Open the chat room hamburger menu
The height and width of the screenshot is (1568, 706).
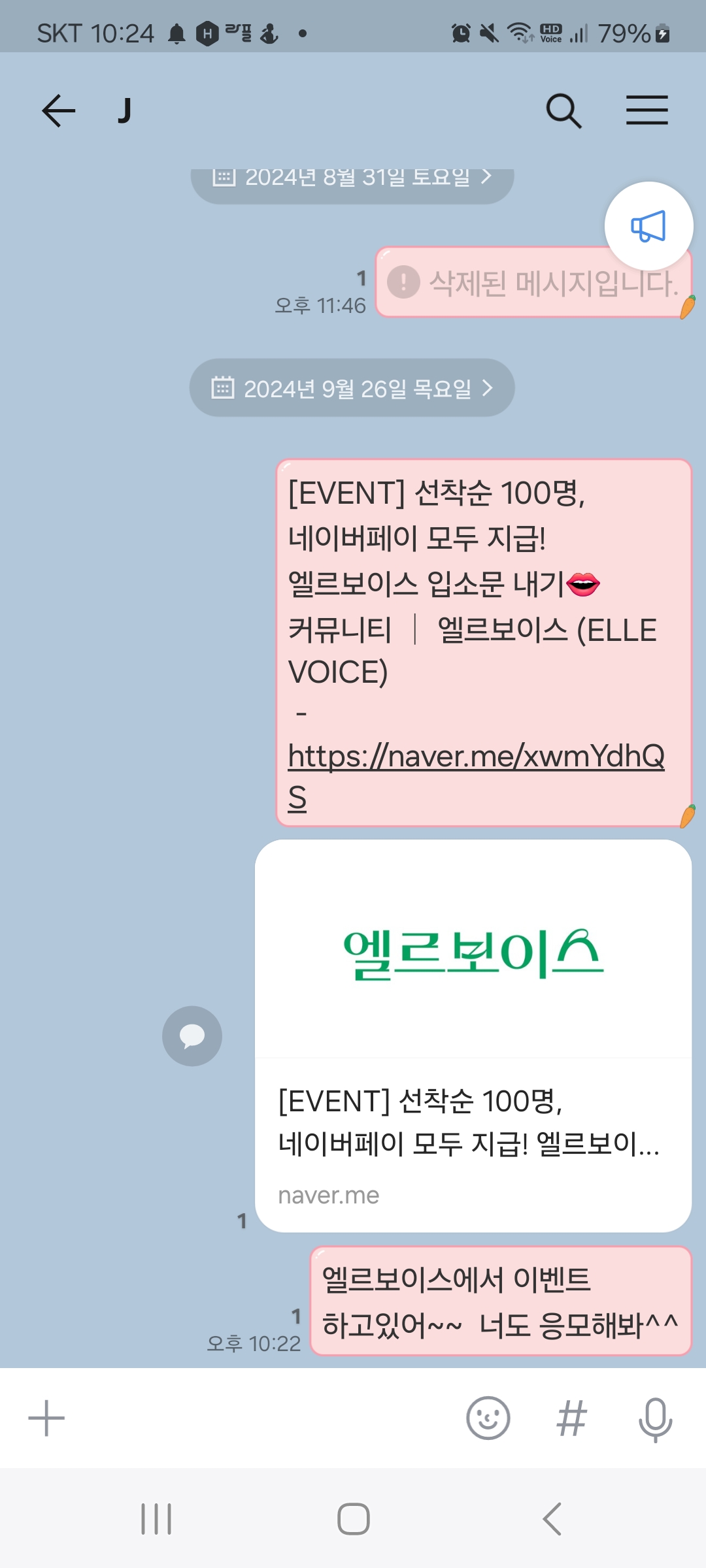pyautogui.click(x=647, y=110)
